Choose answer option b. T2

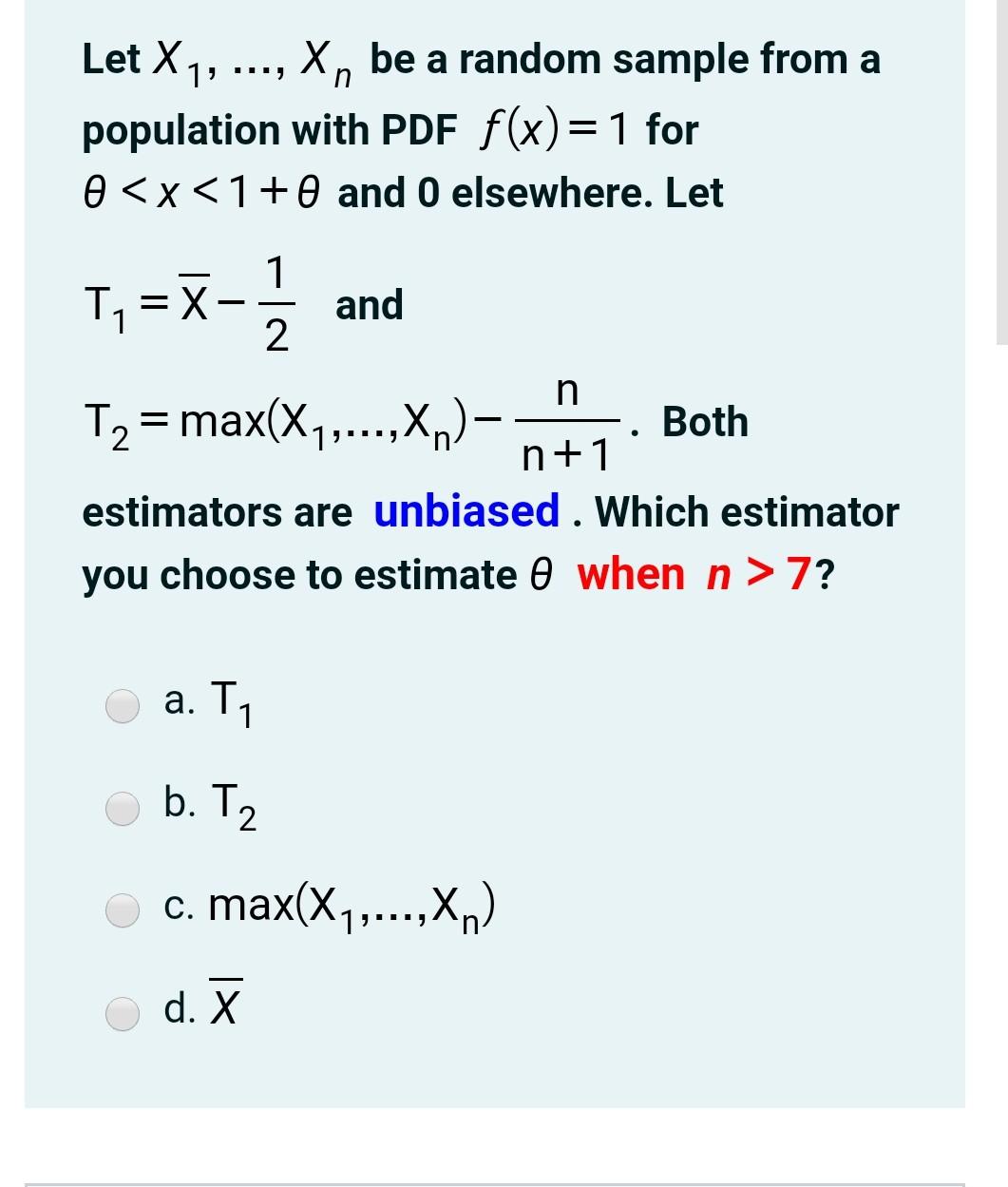click(123, 808)
